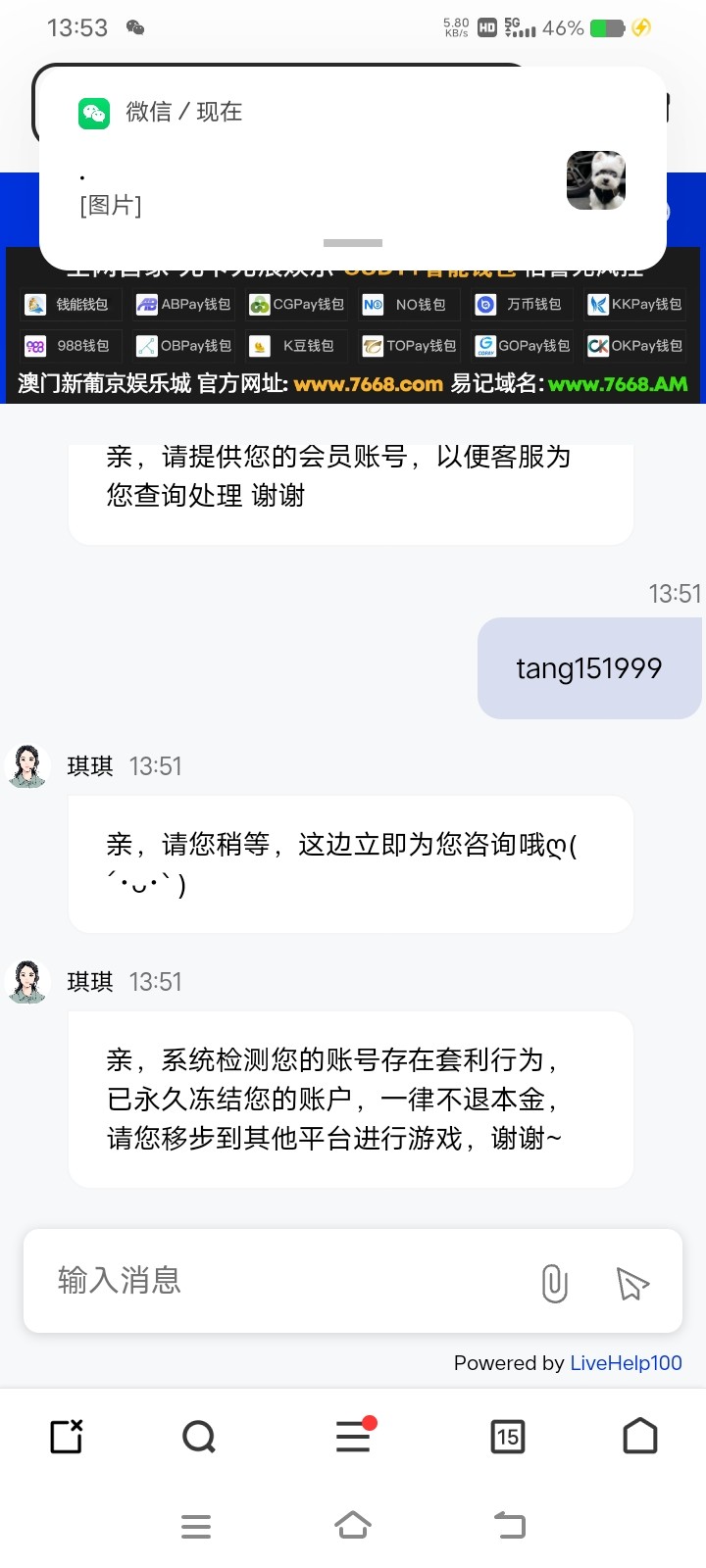Image resolution: width=706 pixels, height=1568 pixels.
Task: Send the message with the arrow icon
Action: (x=632, y=1282)
